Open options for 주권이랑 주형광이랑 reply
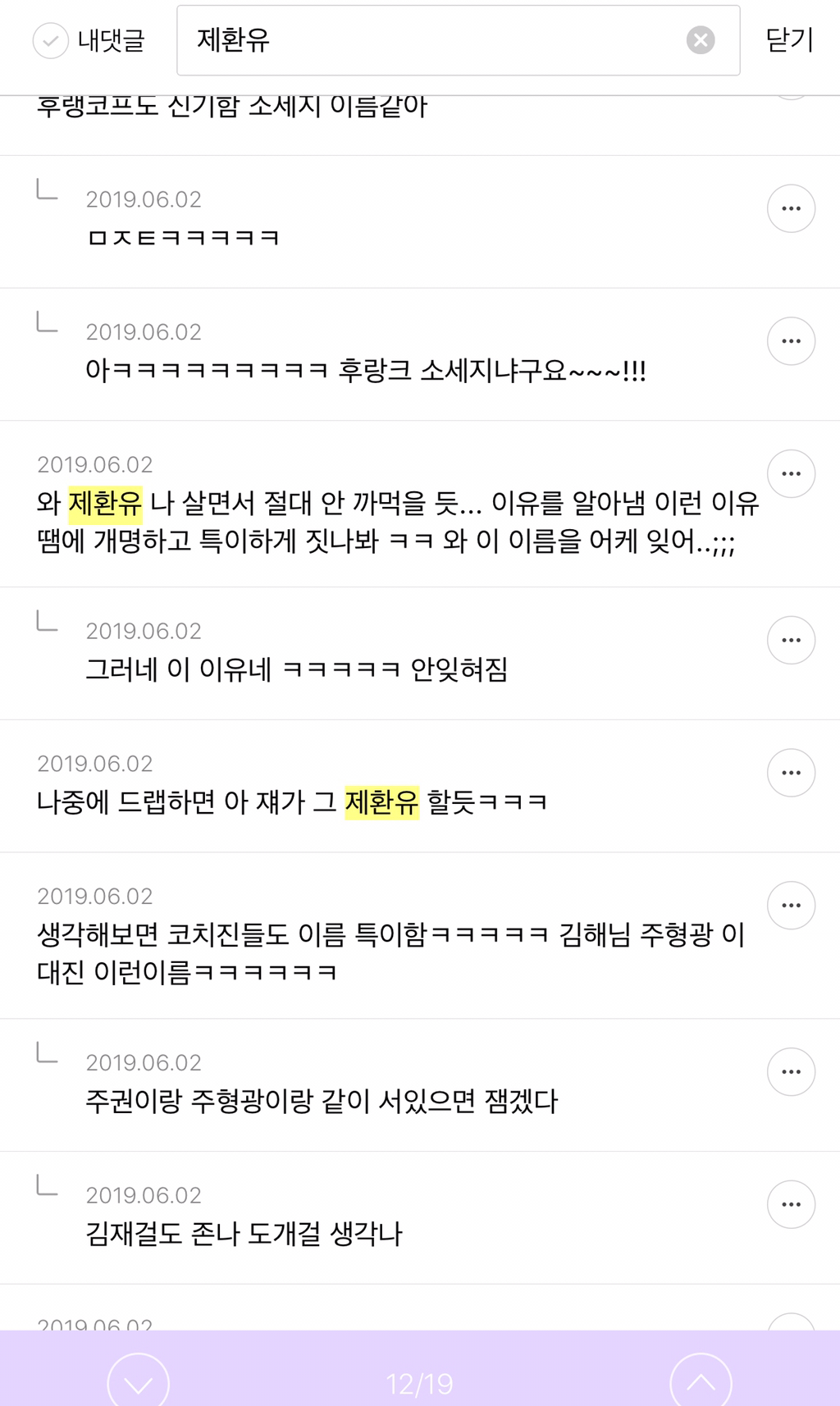 pos(791,1071)
